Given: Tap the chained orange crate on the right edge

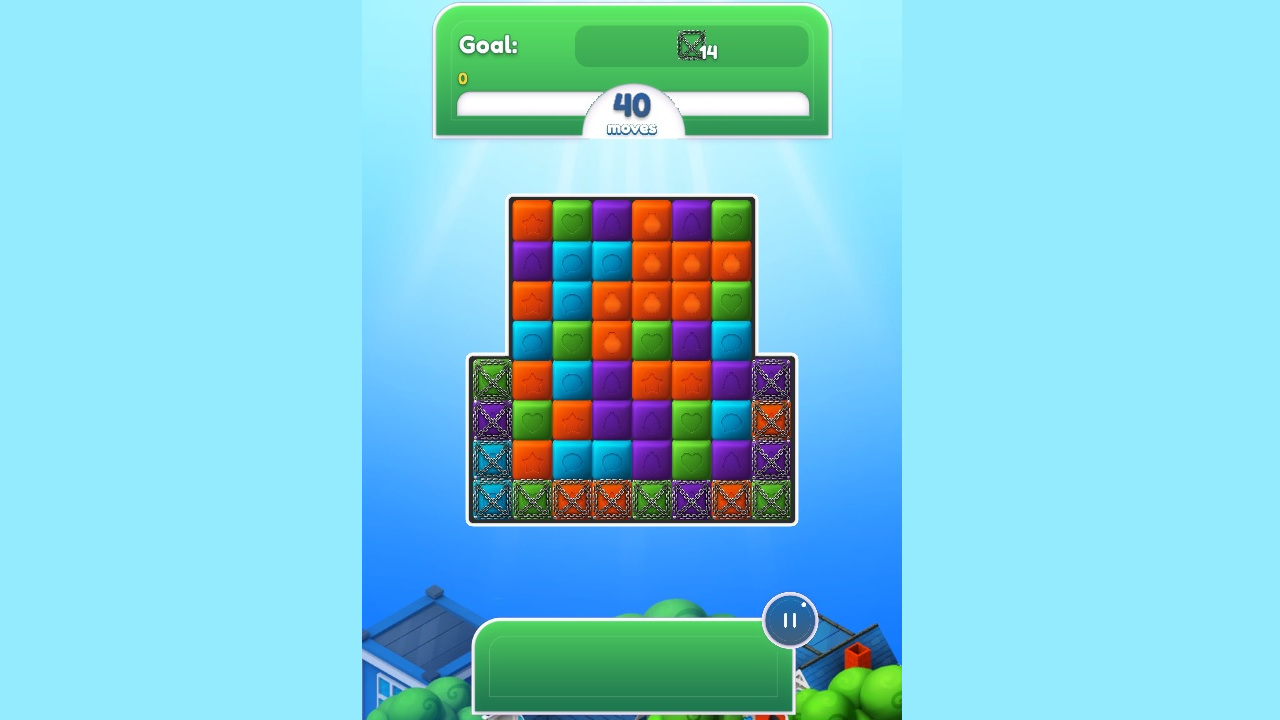Looking at the screenshot, I should (771, 420).
